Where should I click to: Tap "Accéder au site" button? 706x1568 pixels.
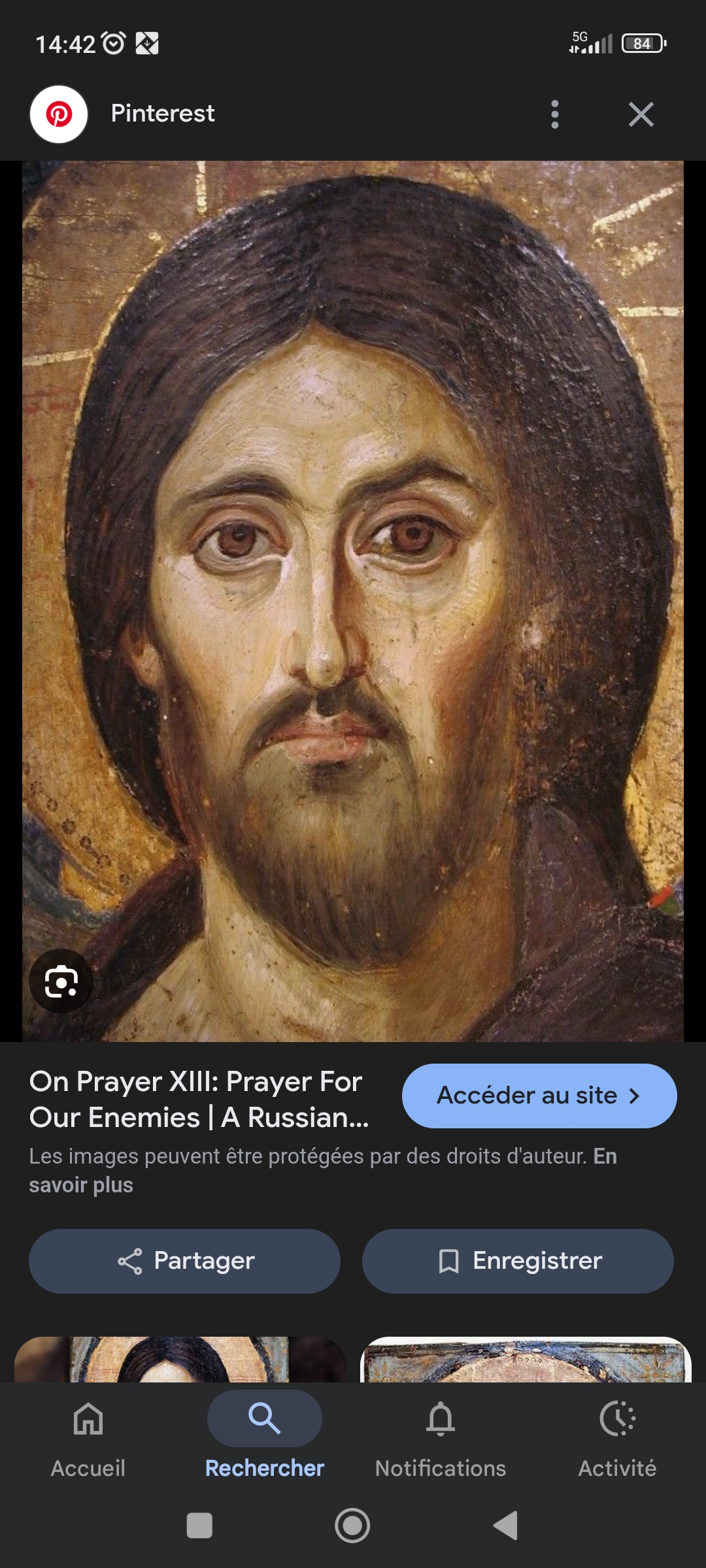click(539, 1096)
